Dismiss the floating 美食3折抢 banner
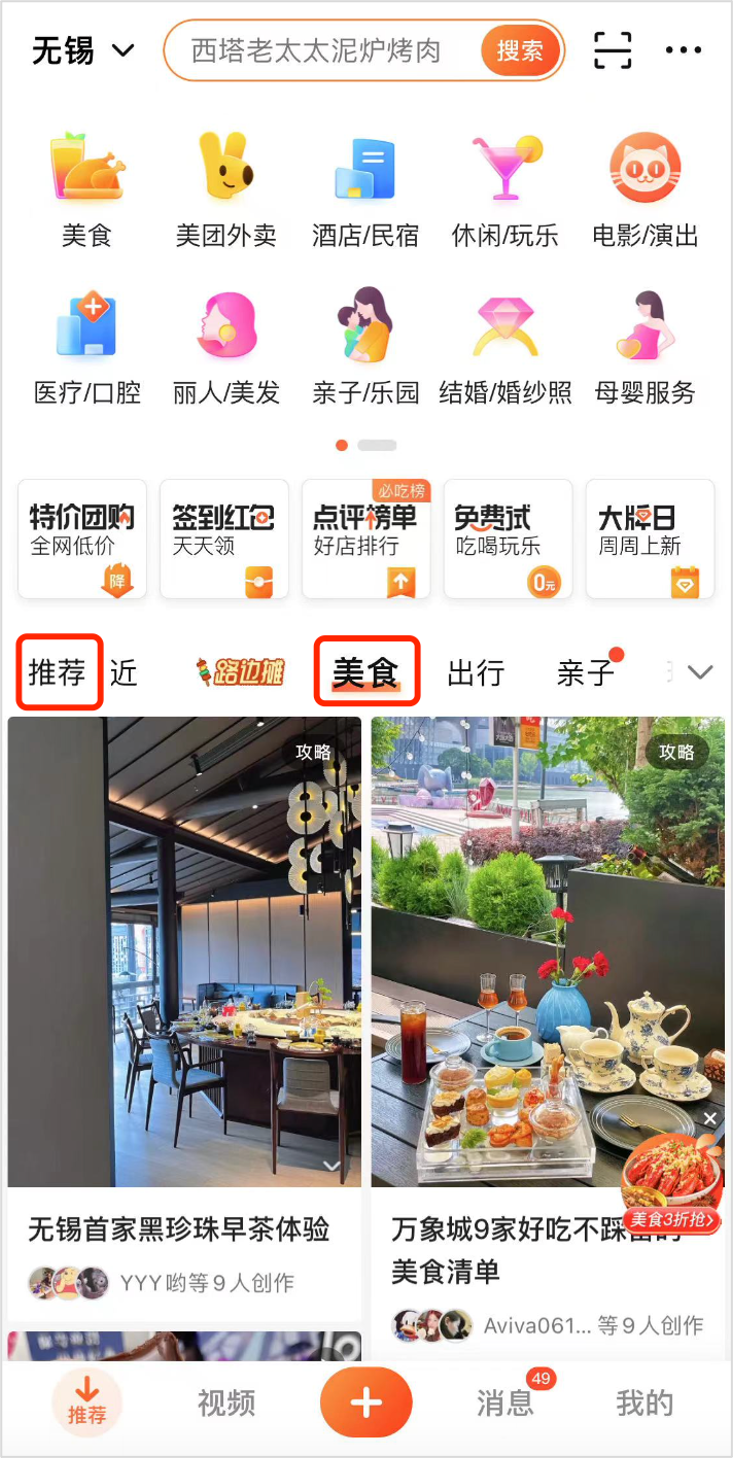The height and width of the screenshot is (1458, 733). (710, 1118)
